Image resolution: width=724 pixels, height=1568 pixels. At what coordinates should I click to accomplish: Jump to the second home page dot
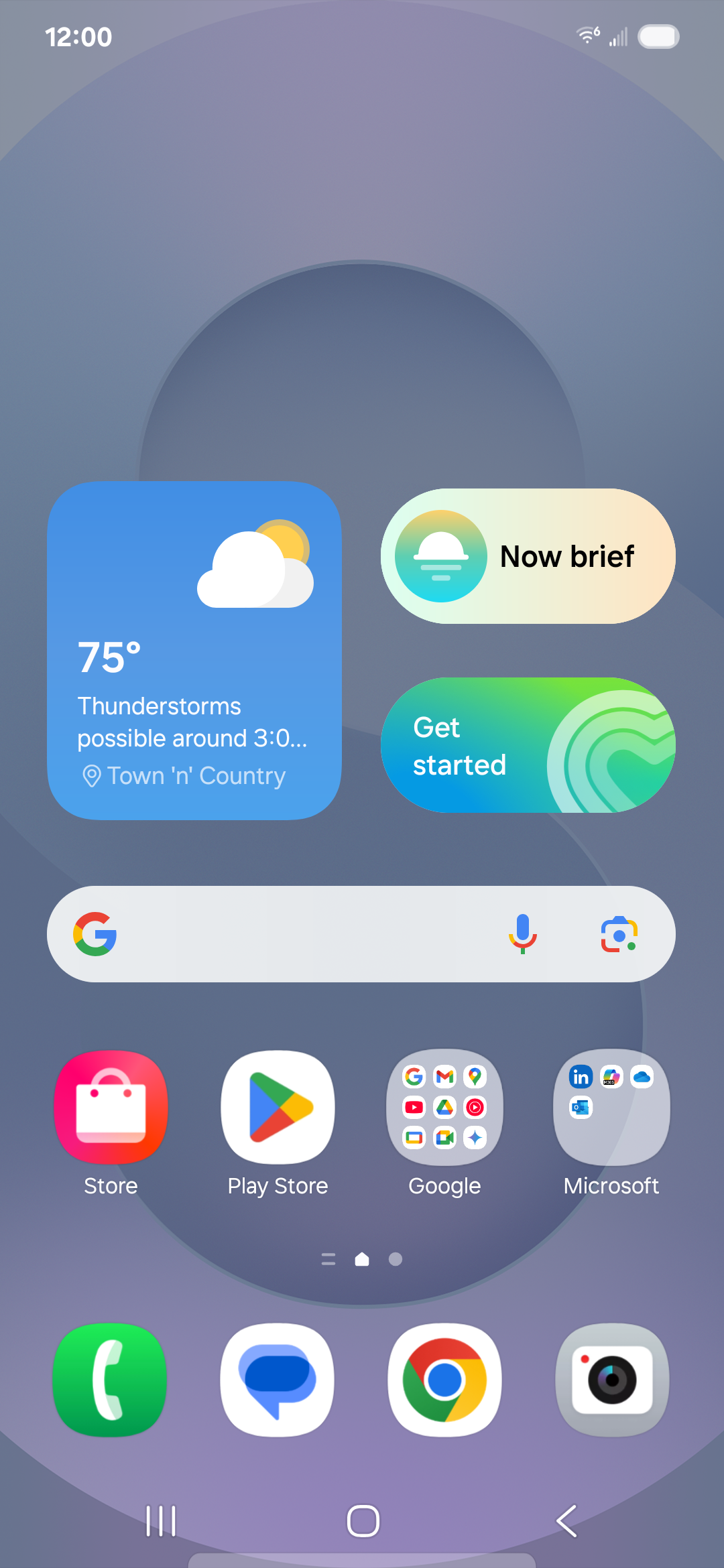396,1260
